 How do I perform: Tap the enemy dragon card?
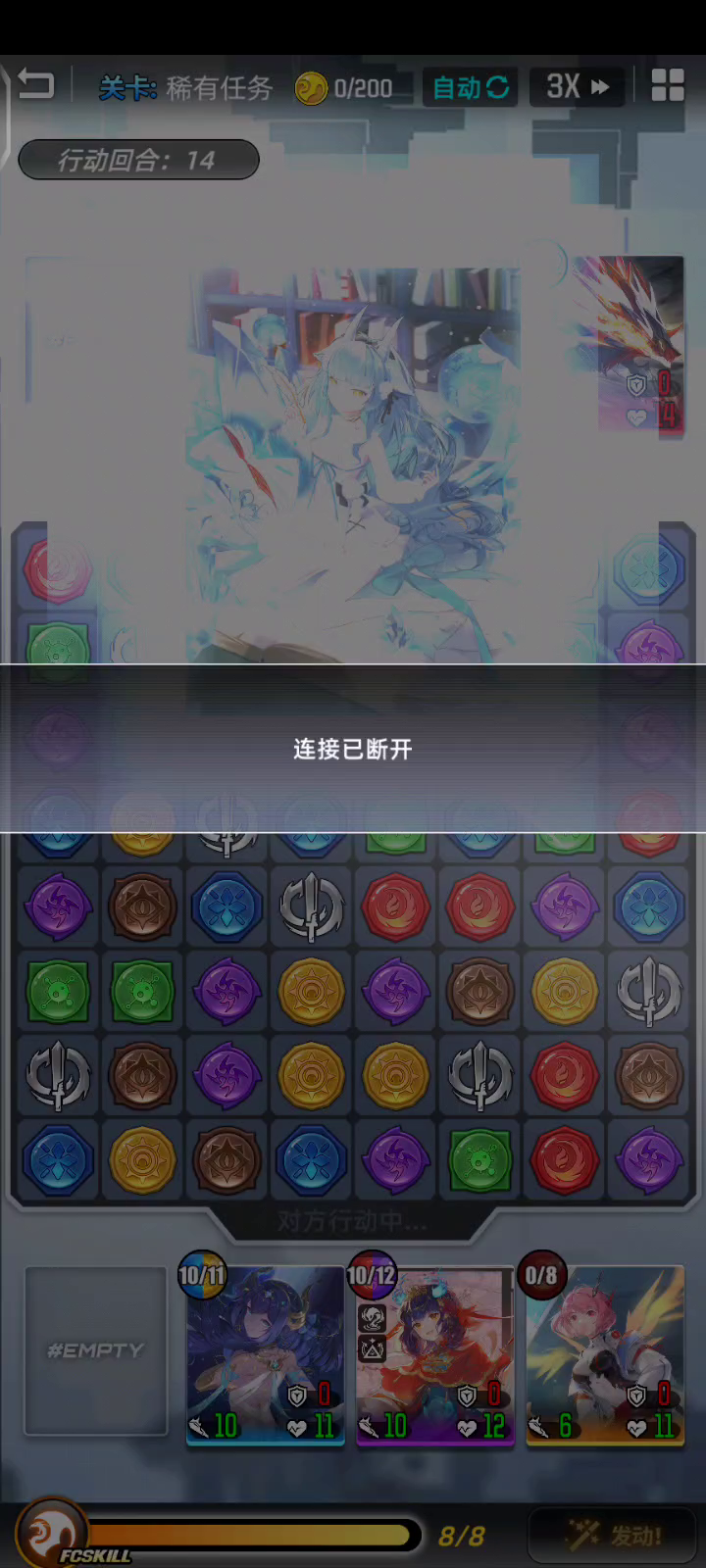pyautogui.click(x=641, y=343)
